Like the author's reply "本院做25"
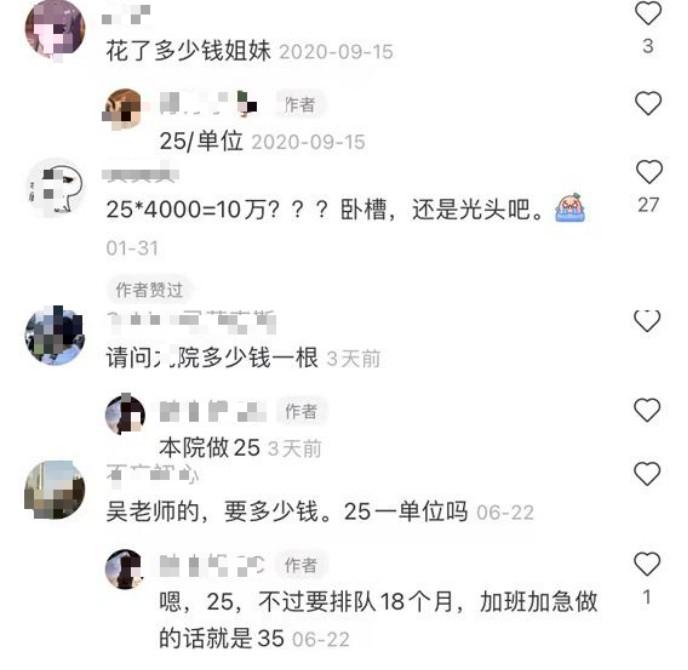 pyautogui.click(x=649, y=410)
